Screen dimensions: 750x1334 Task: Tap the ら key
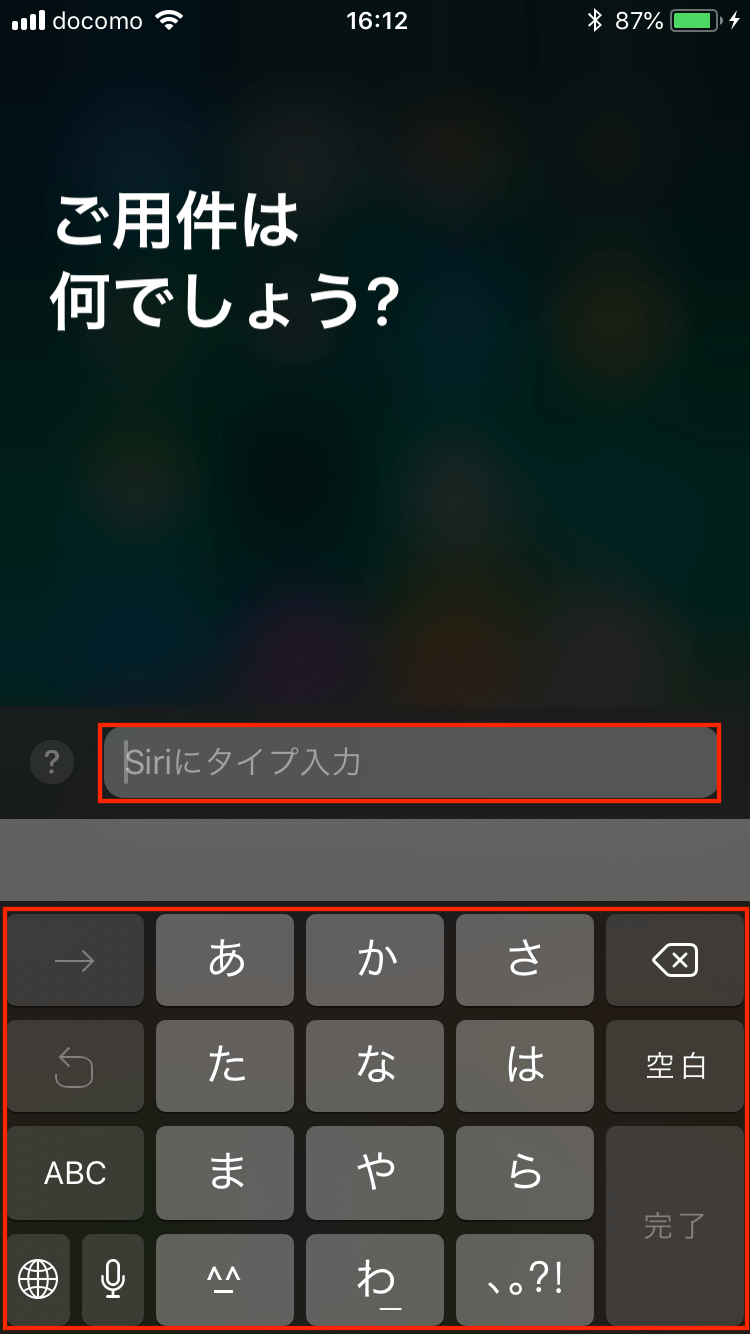(525, 1172)
